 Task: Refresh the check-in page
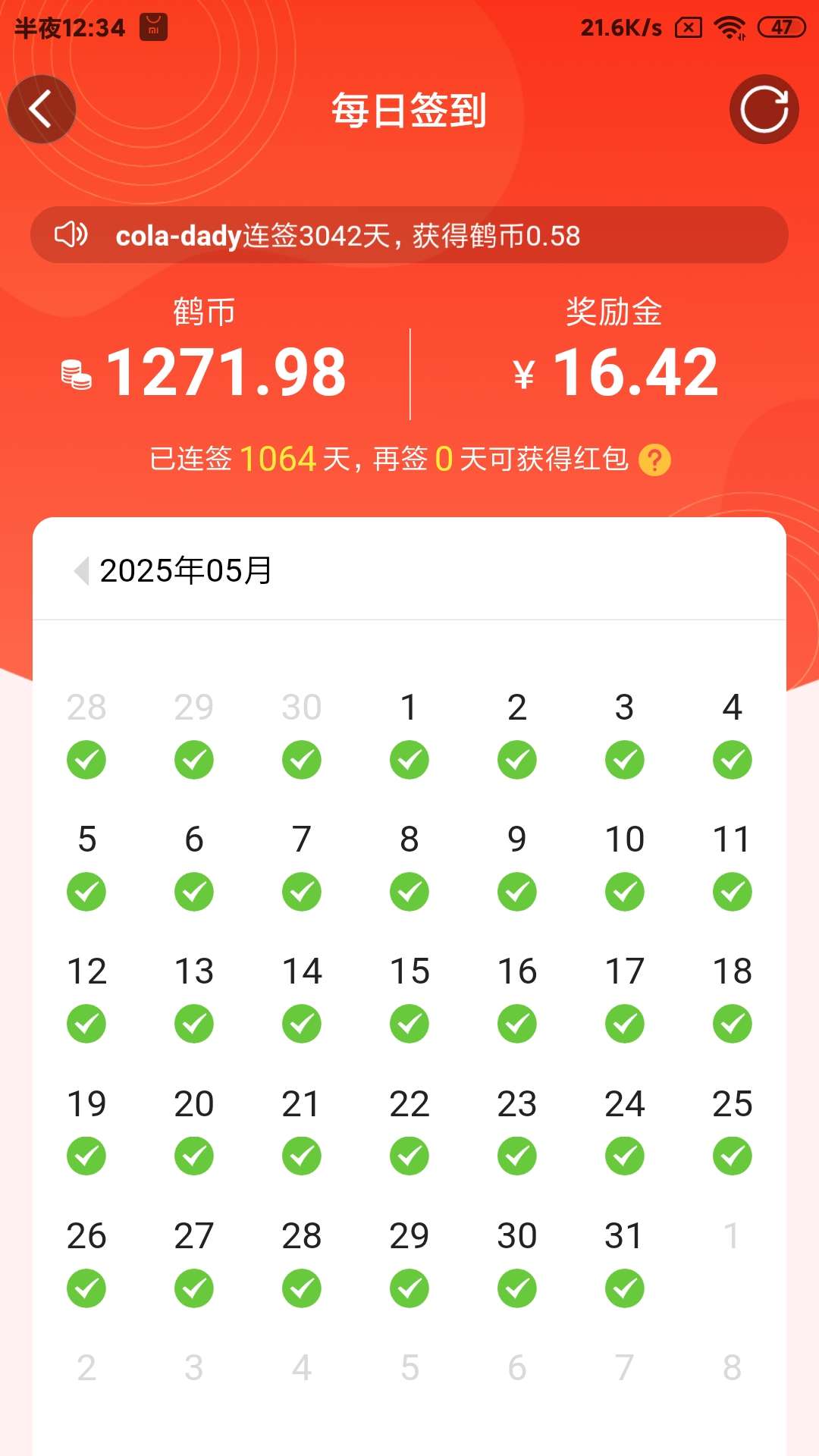pyautogui.click(x=764, y=109)
